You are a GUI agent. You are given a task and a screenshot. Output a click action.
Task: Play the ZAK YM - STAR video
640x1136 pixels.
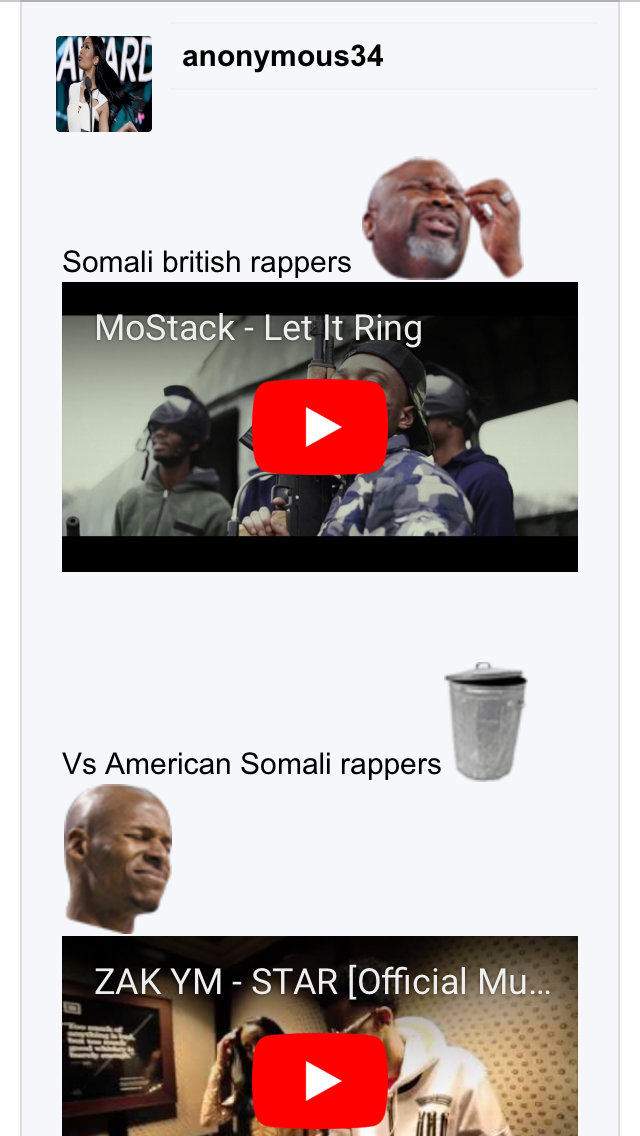[x=320, y=1080]
